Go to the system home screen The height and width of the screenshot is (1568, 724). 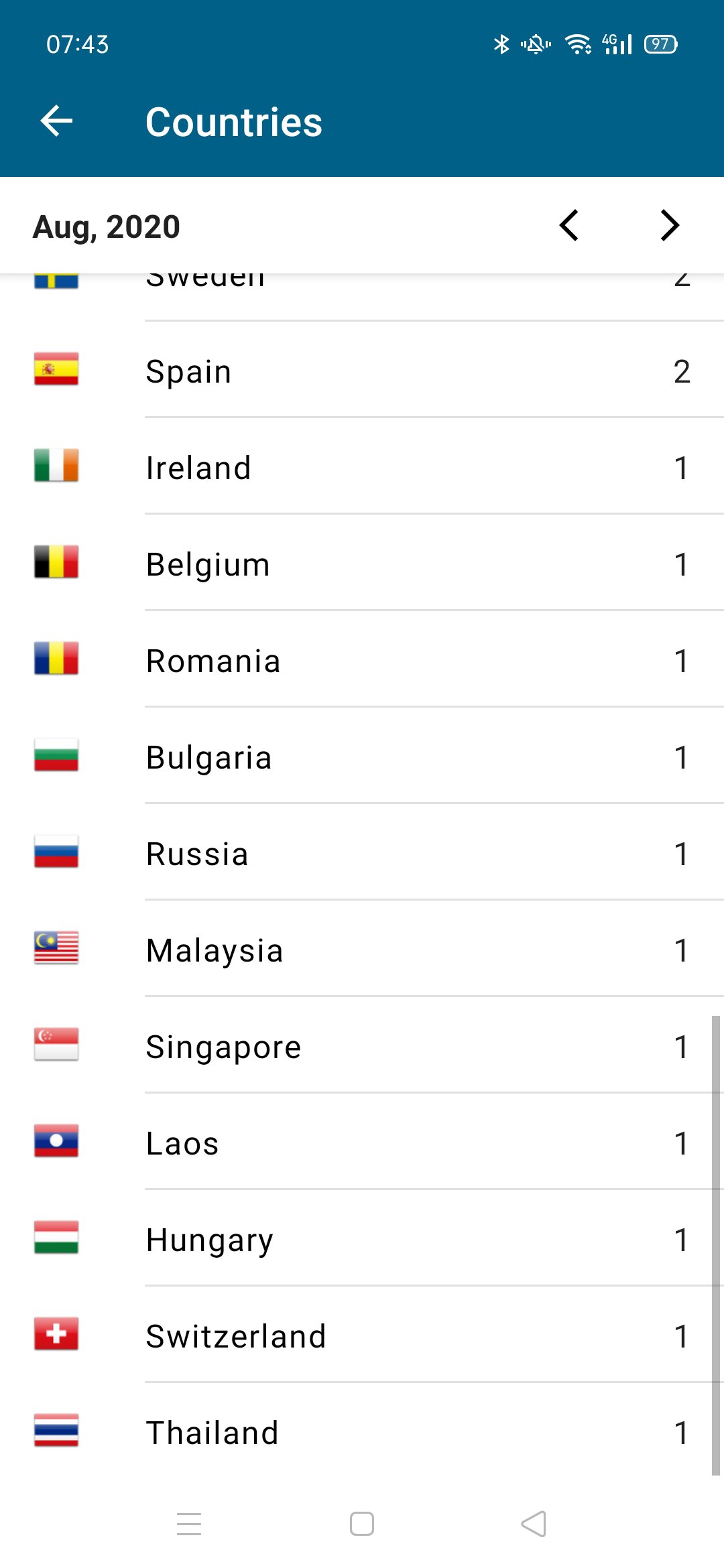coord(362,1524)
